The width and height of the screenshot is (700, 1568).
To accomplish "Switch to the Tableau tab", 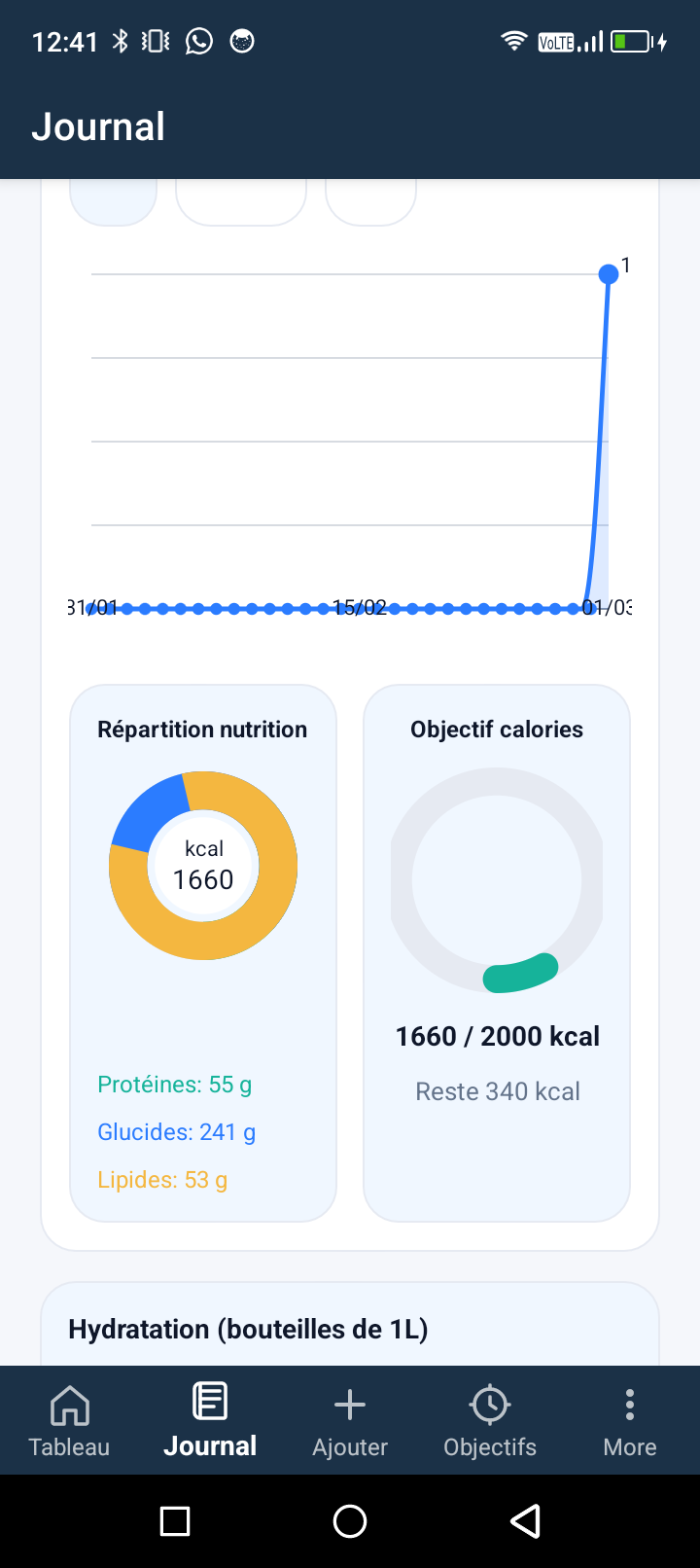I will pos(68,1420).
